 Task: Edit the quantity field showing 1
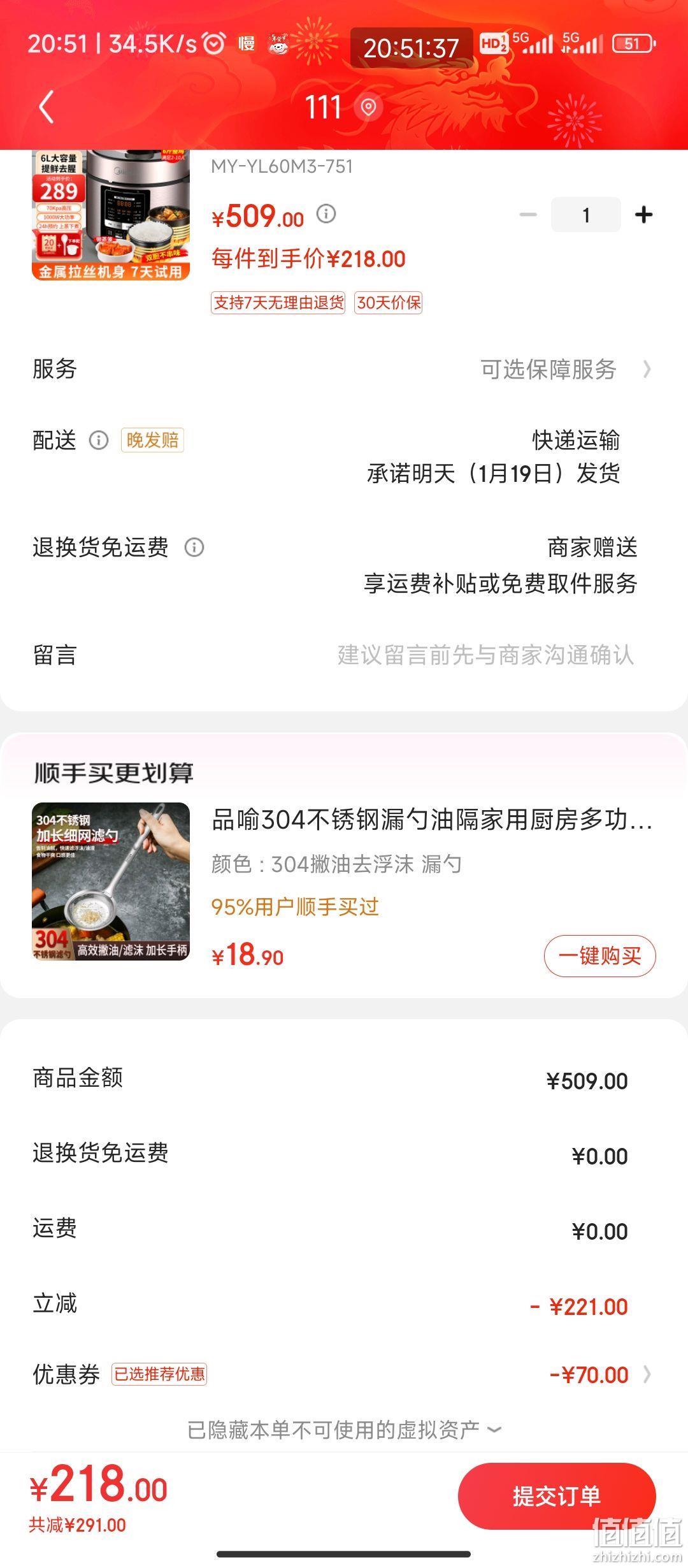[x=586, y=215]
